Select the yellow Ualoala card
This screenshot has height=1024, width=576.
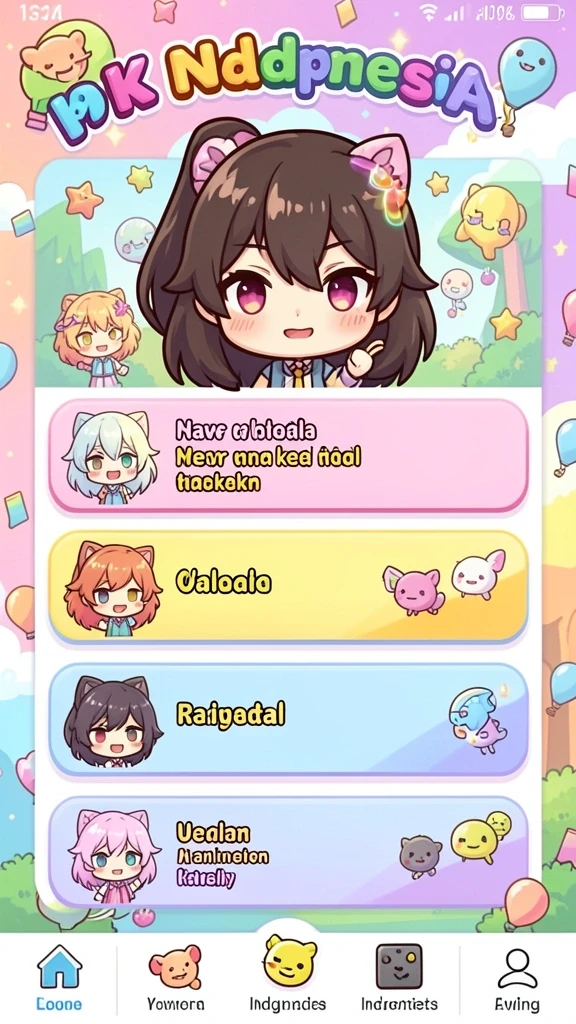(x=288, y=585)
